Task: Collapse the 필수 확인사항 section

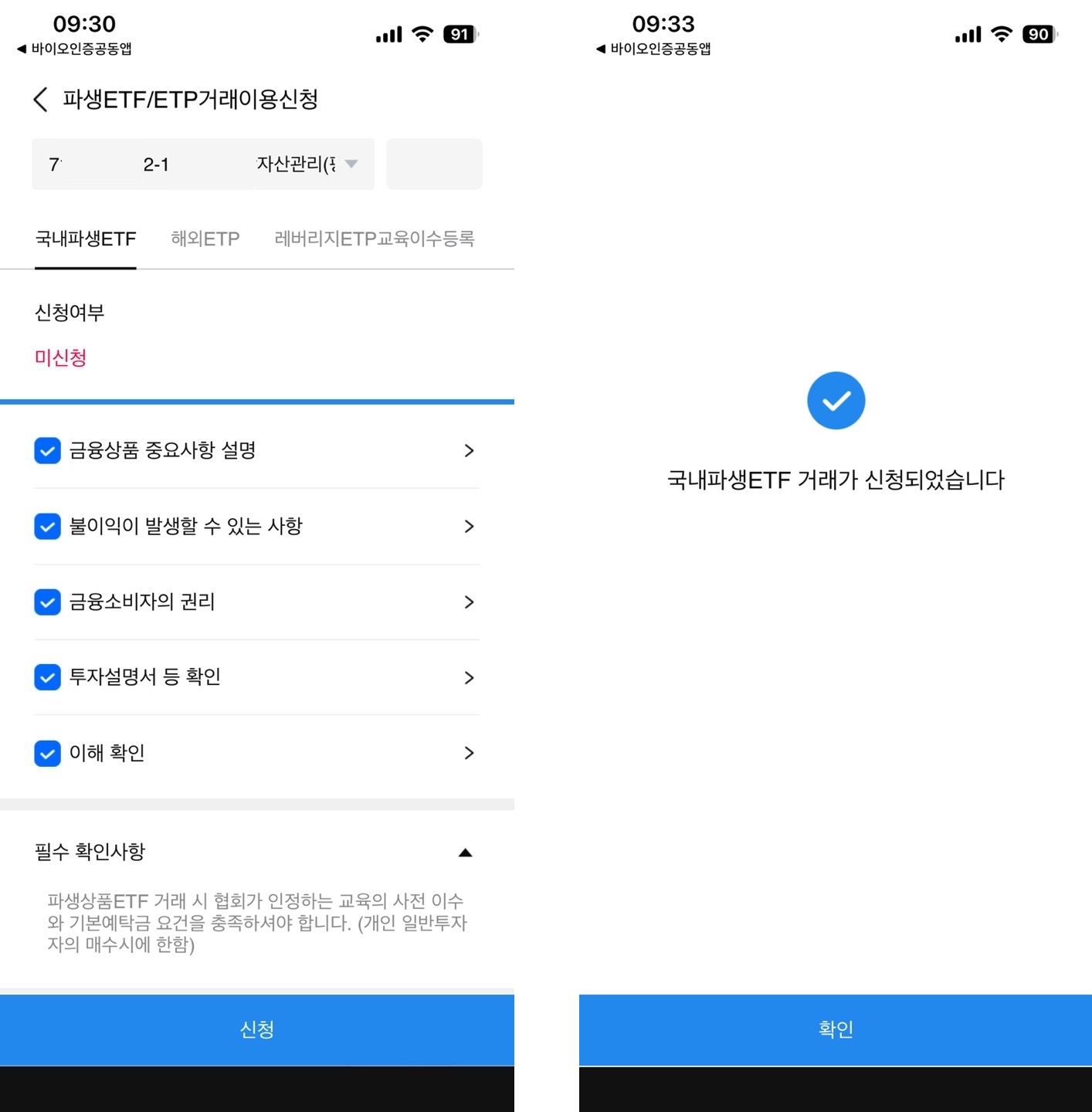Action: click(465, 852)
